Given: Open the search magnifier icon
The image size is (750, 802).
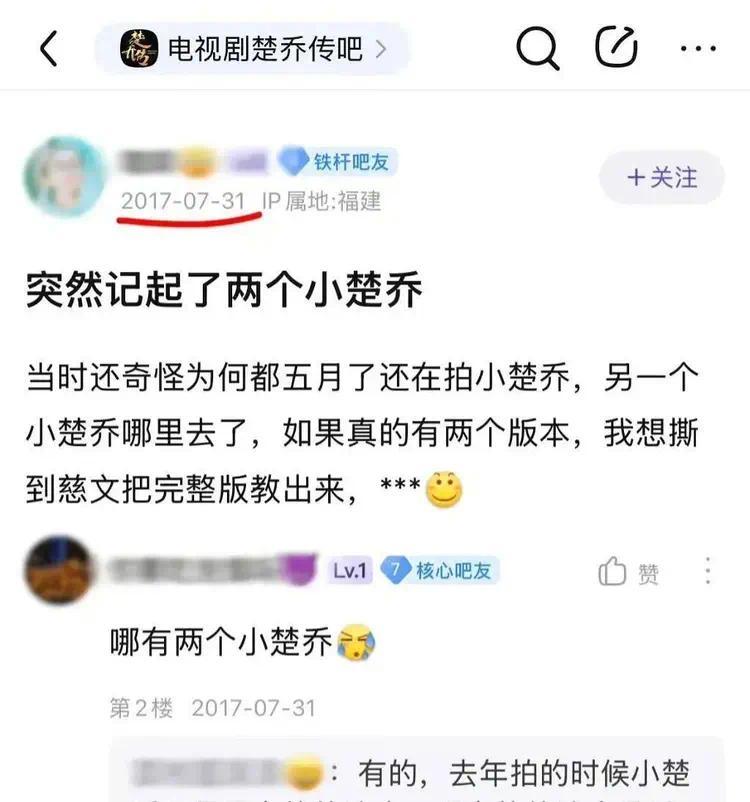Looking at the screenshot, I should coord(538,48).
